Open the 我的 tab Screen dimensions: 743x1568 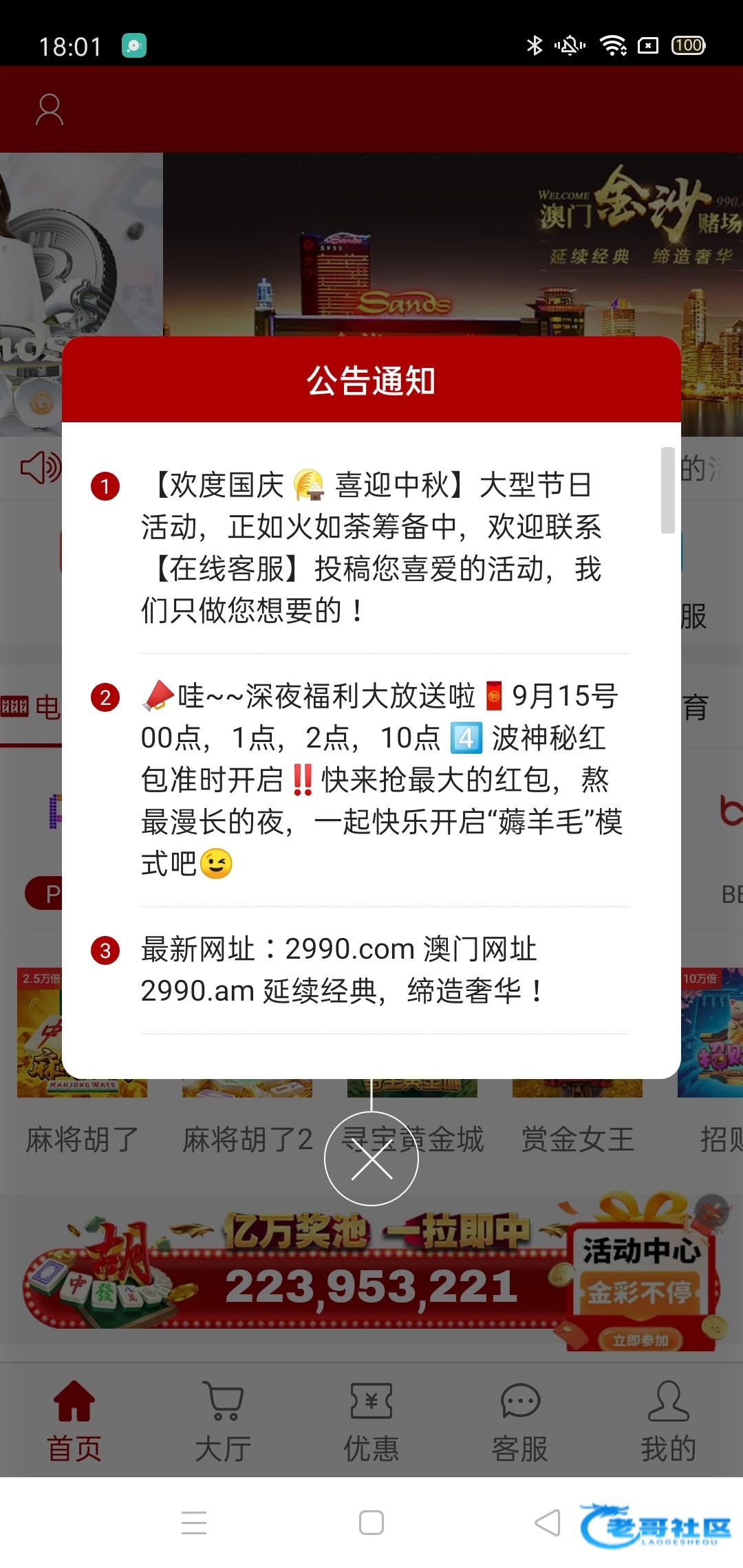(x=669, y=1421)
